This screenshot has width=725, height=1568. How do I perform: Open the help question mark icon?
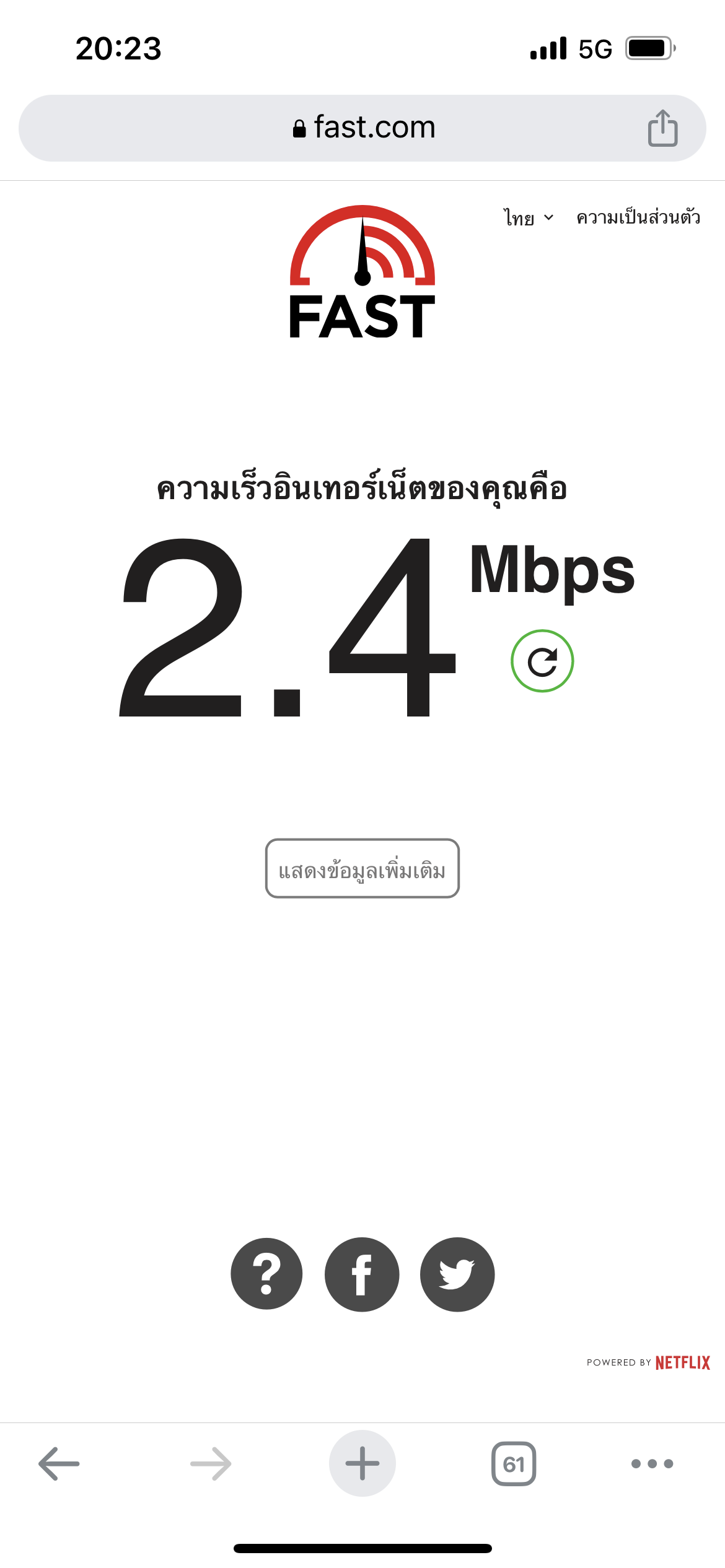click(x=266, y=1274)
